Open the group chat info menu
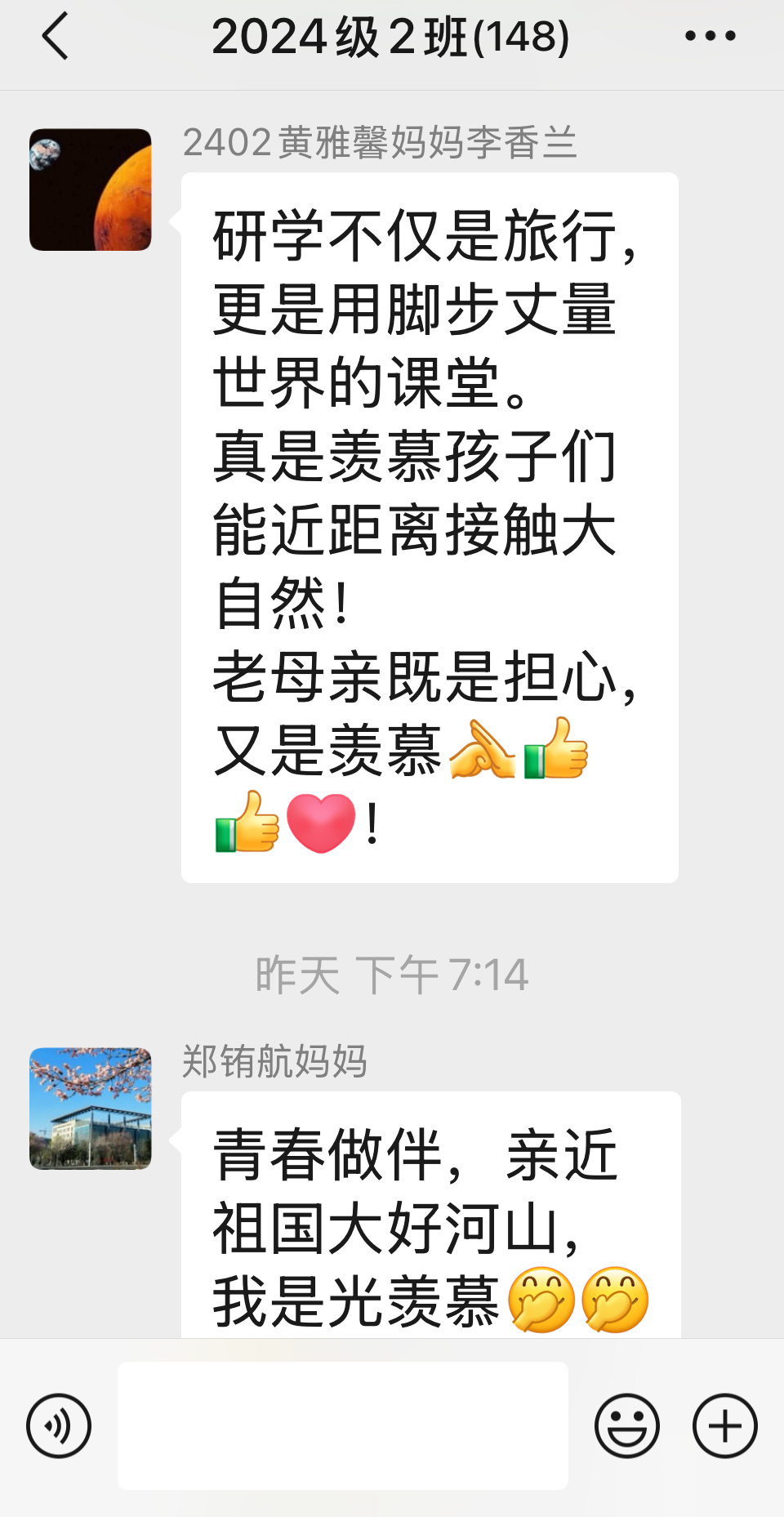This screenshot has width=784, height=1517. [710, 37]
